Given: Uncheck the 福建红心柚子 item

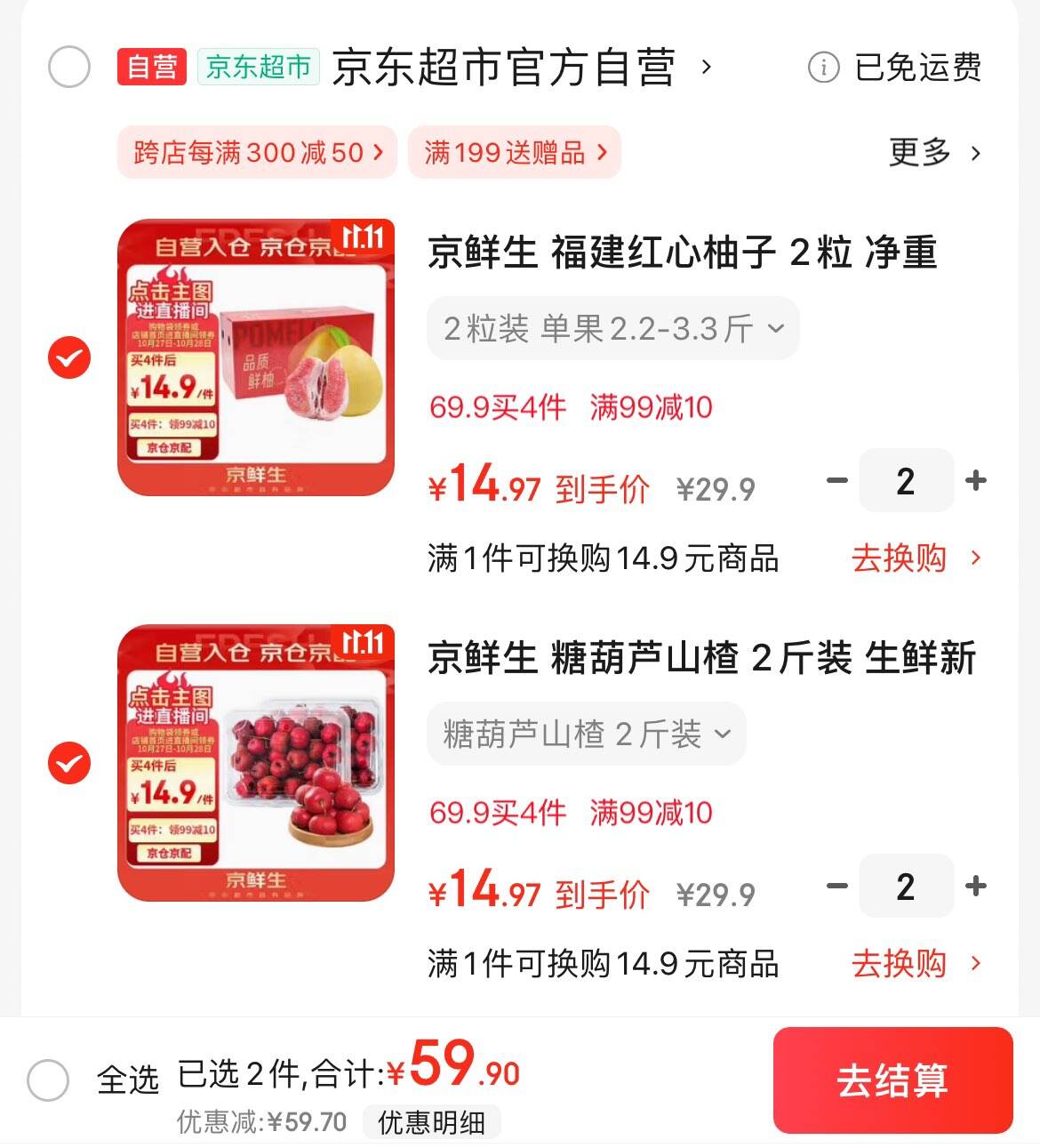Looking at the screenshot, I should [x=69, y=358].
